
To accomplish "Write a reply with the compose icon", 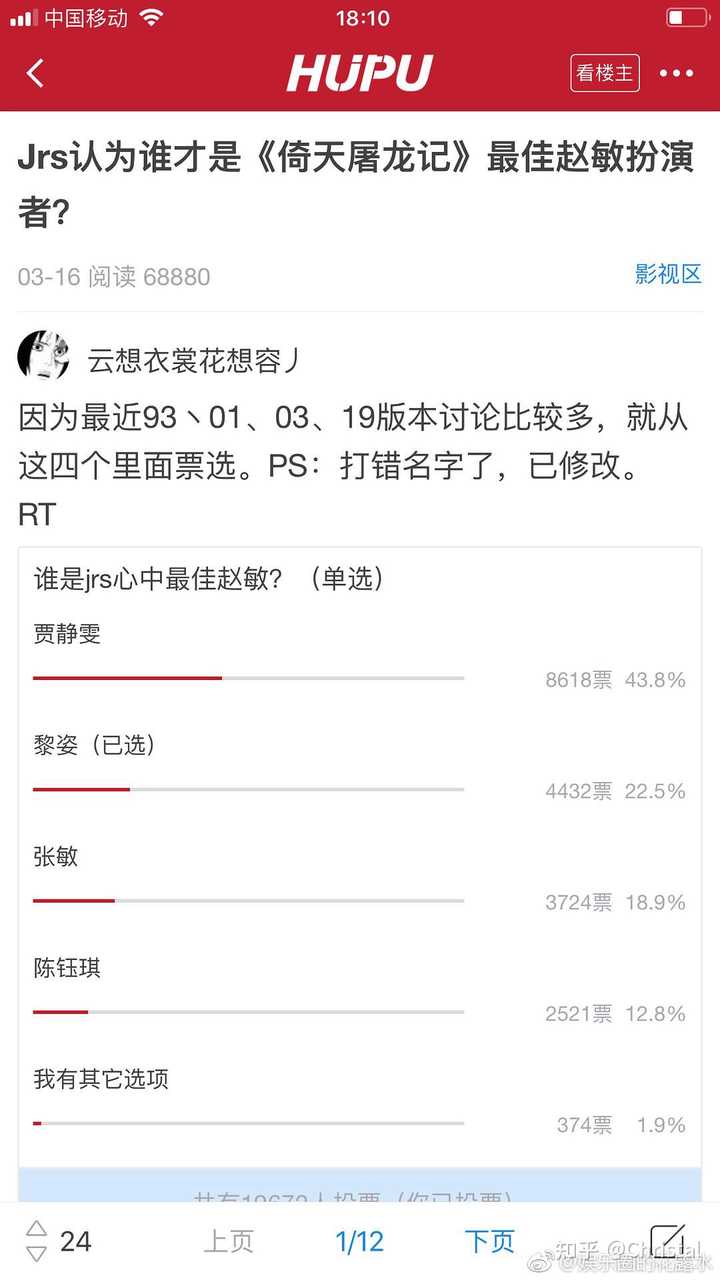I will (x=667, y=1240).
